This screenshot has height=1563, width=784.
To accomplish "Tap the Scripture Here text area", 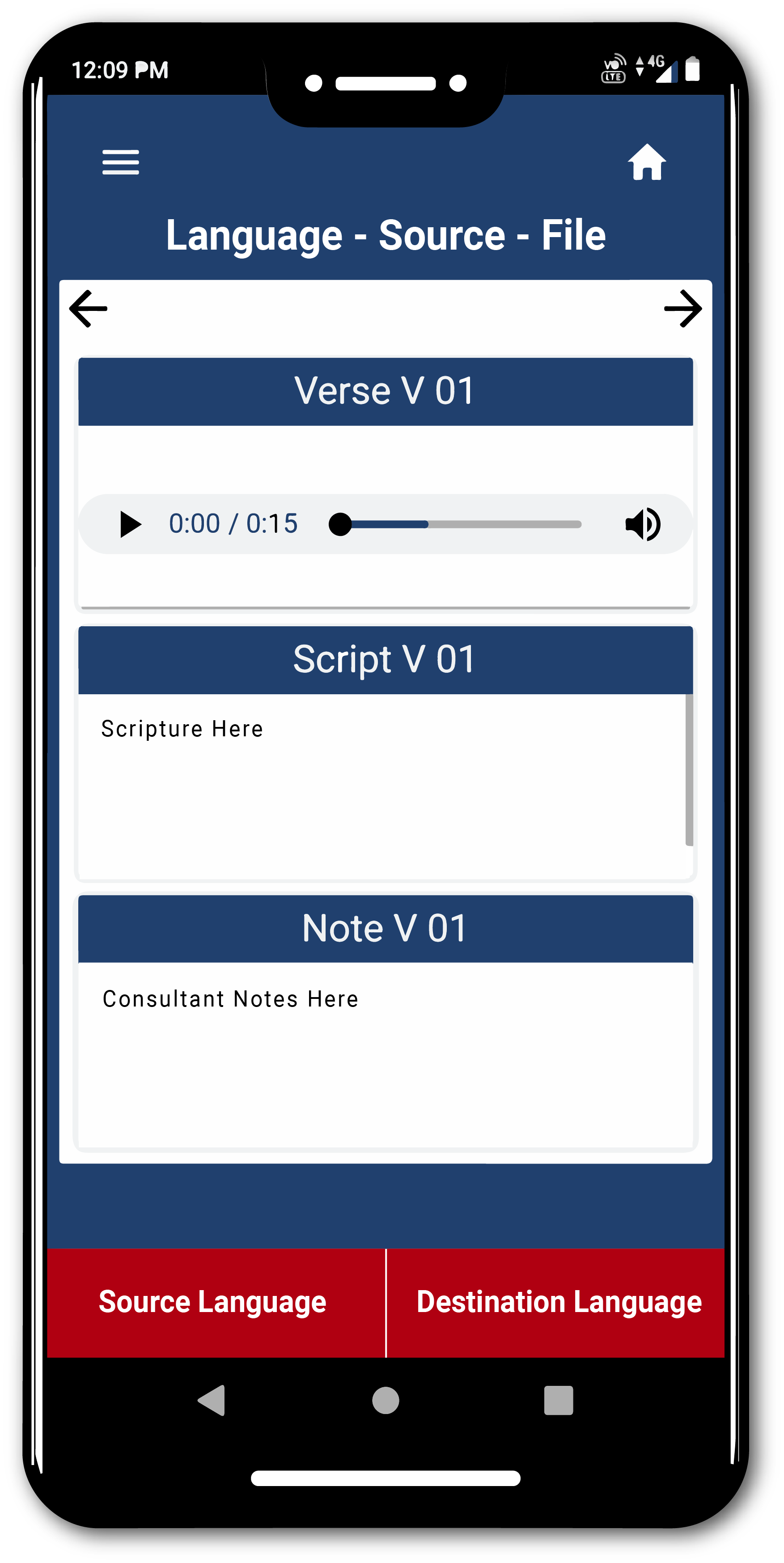I will tap(382, 783).
